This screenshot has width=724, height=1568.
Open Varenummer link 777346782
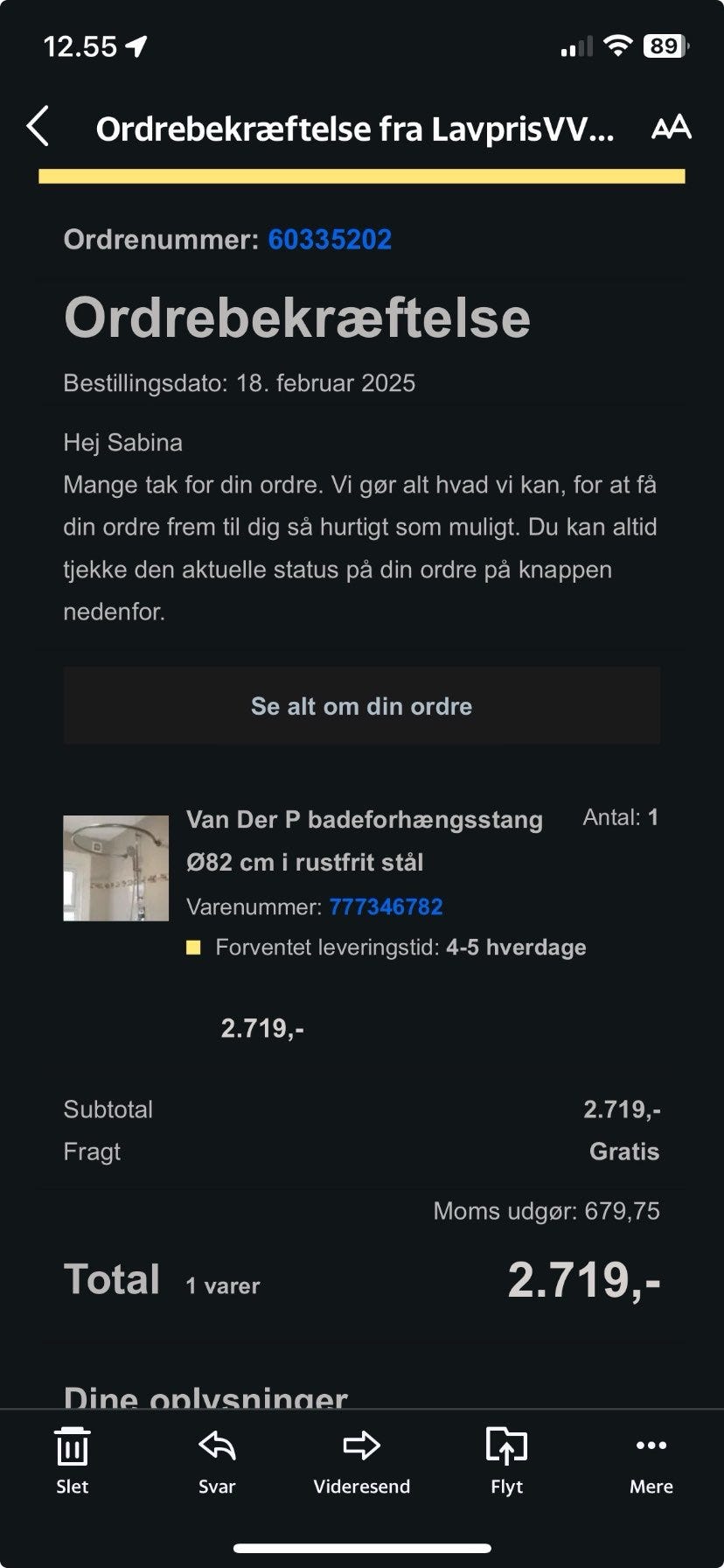386,906
